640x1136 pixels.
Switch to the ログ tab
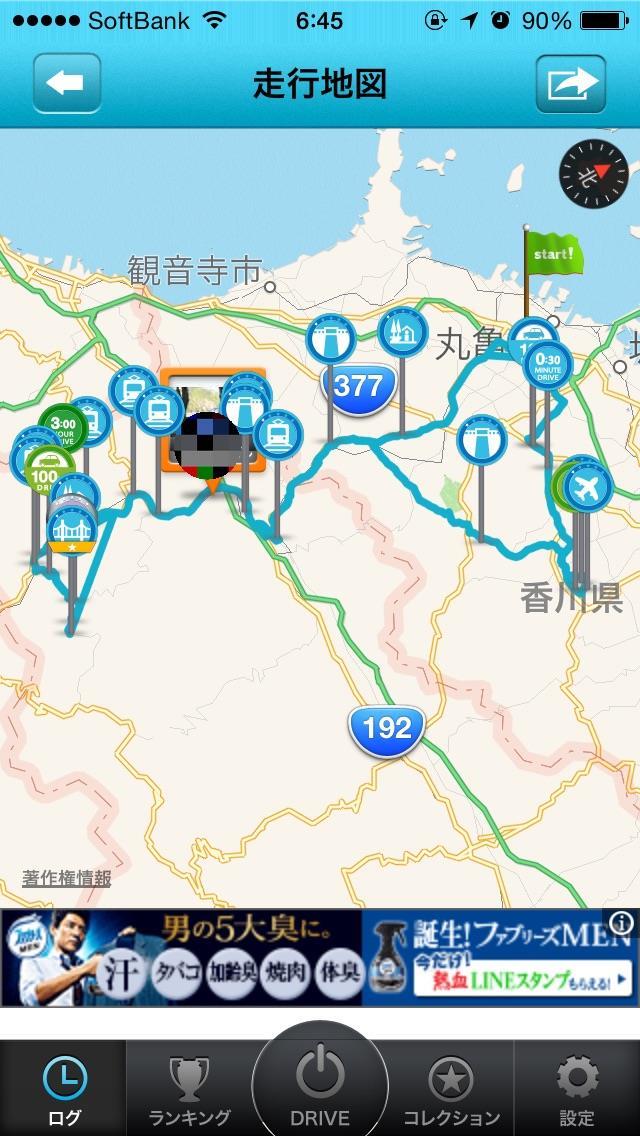pos(64,1090)
